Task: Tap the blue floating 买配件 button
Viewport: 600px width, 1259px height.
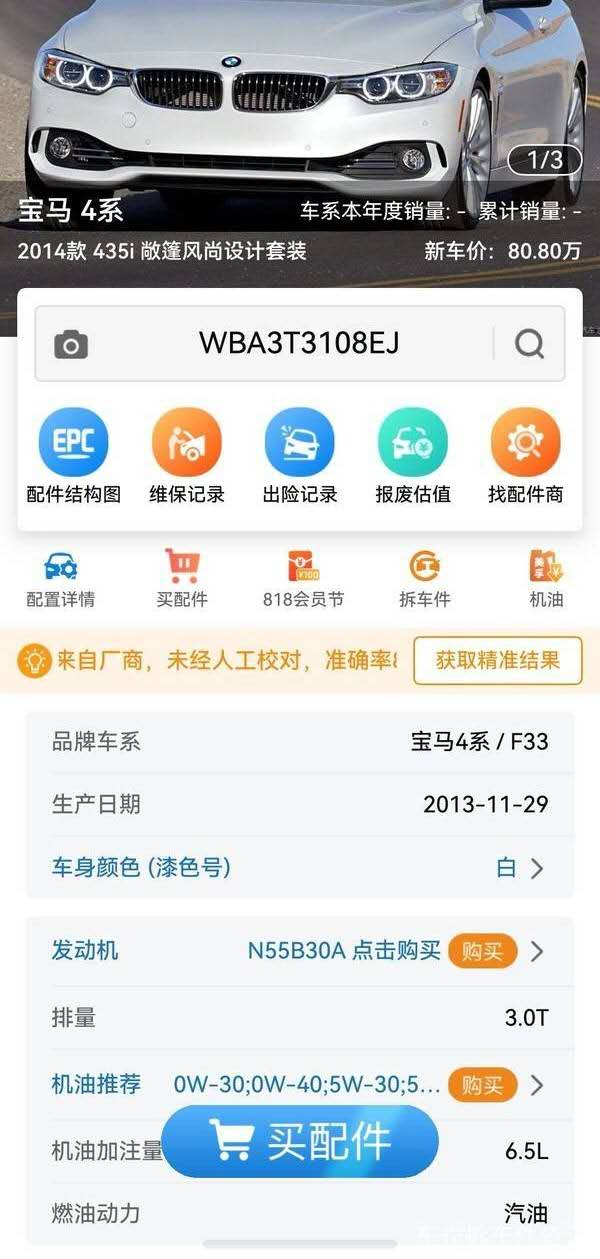Action: point(300,1141)
